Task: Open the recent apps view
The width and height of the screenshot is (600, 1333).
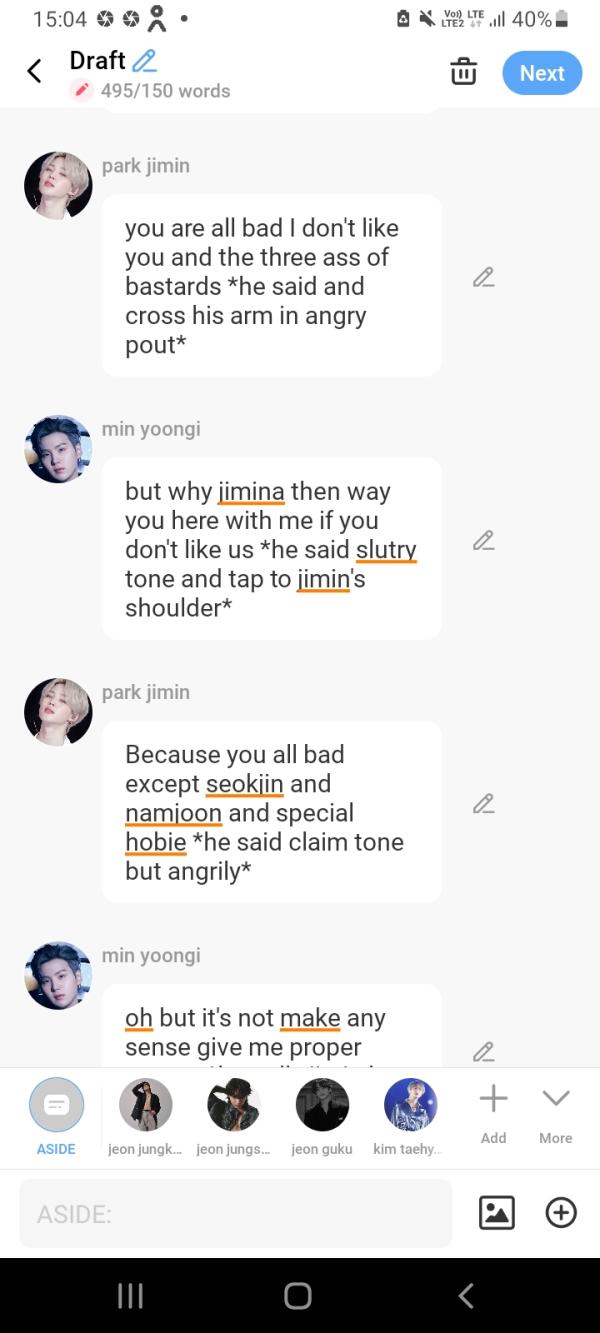Action: pyautogui.click(x=130, y=1296)
